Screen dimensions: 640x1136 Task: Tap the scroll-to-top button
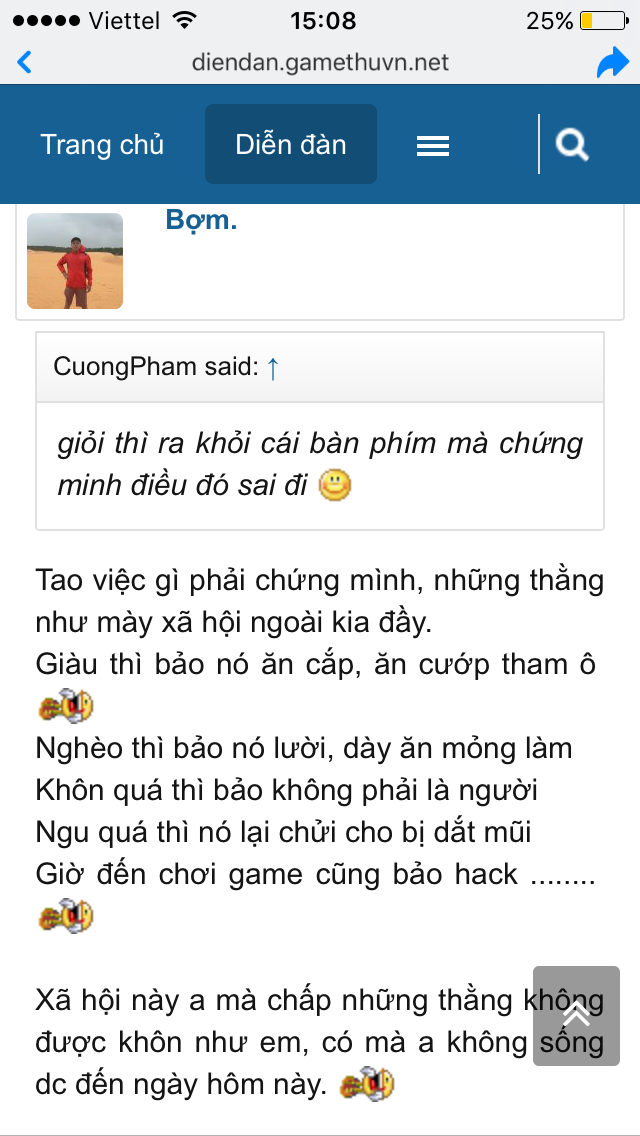(576, 1015)
